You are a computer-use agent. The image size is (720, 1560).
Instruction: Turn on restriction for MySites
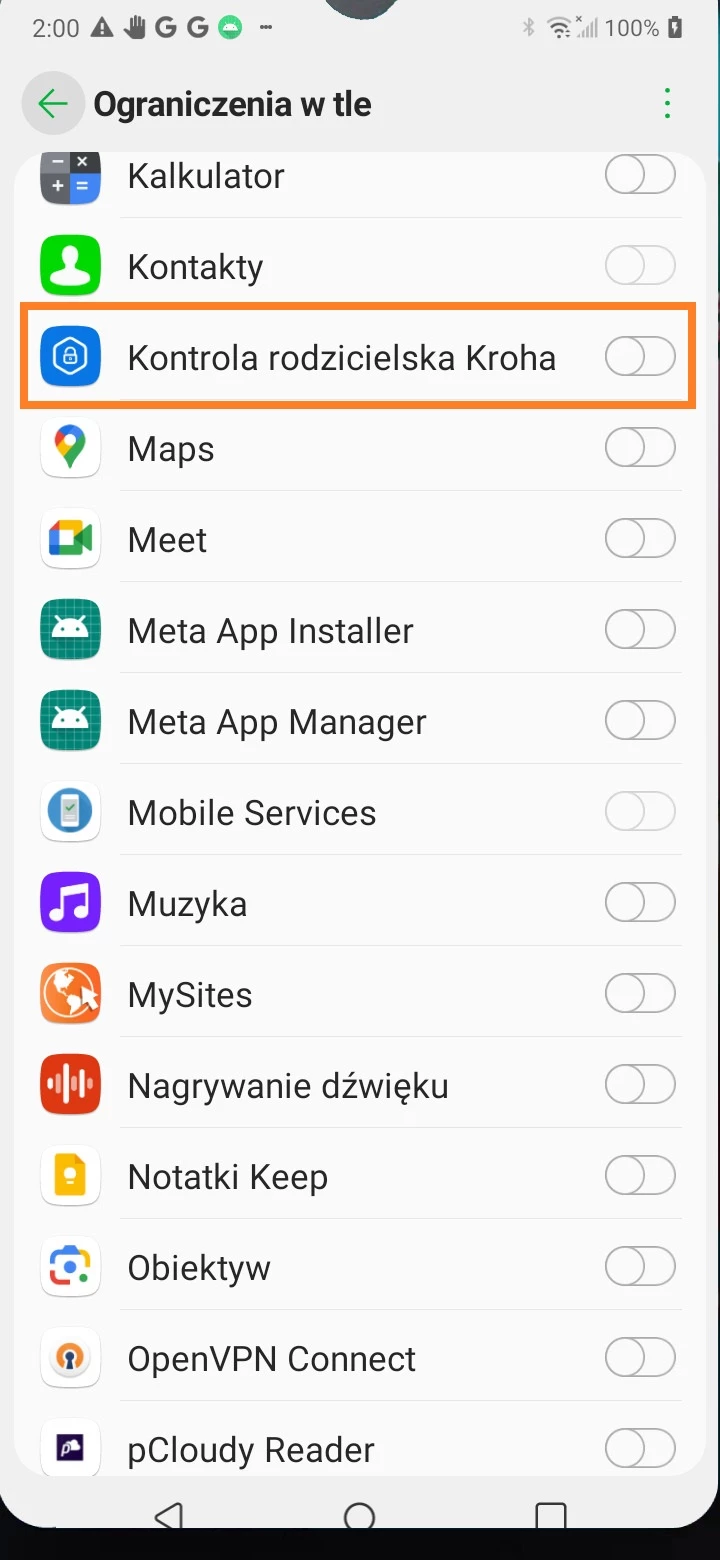point(640,994)
